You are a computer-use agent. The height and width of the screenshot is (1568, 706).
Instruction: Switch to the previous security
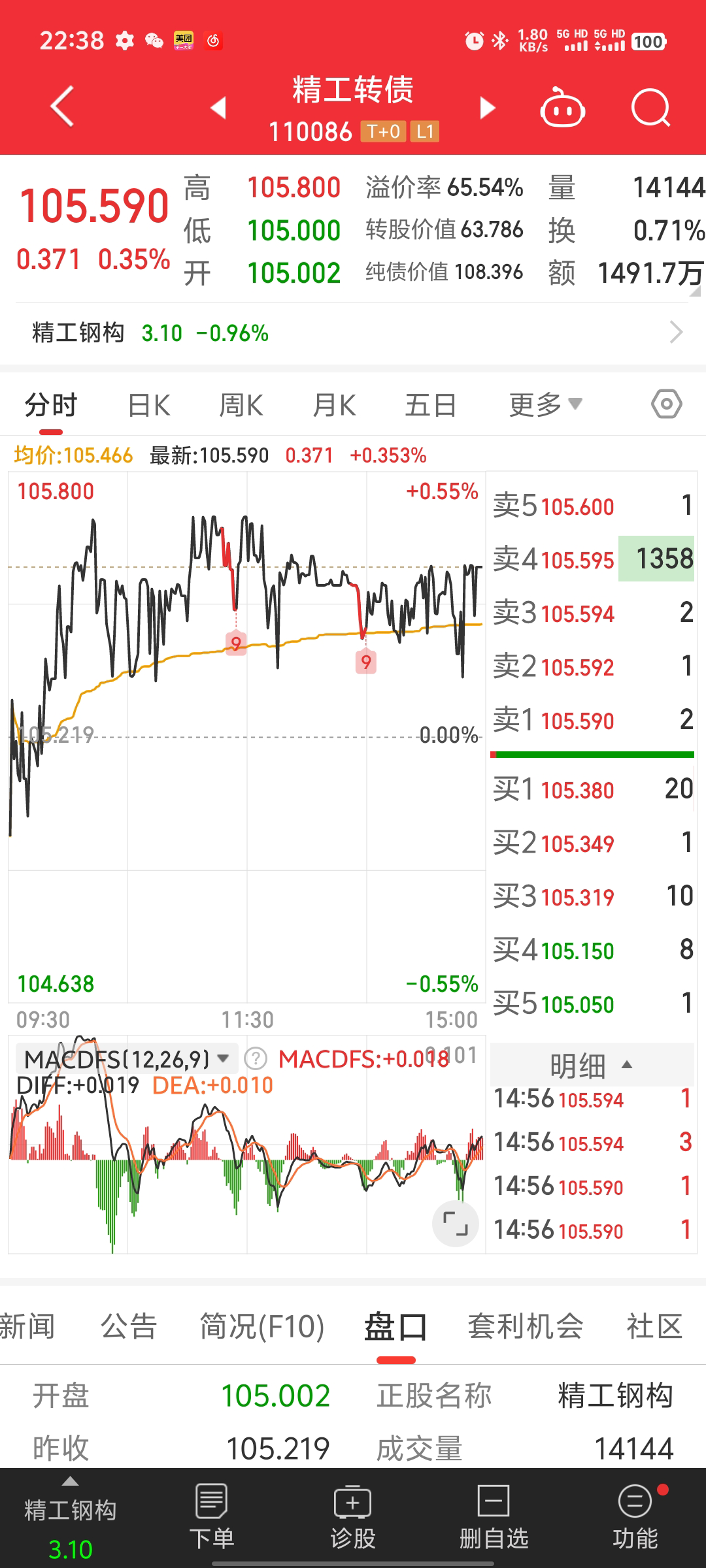(x=219, y=108)
